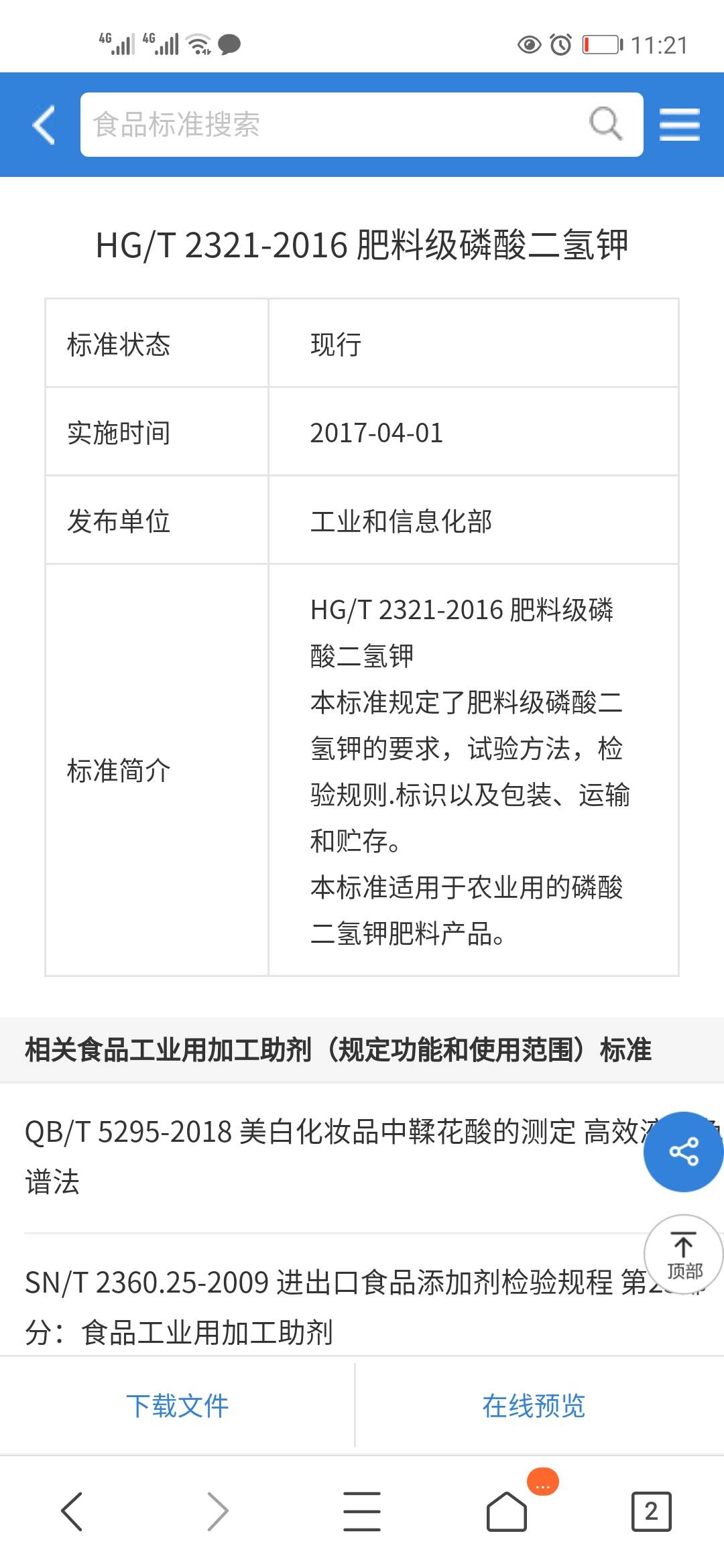Tap 下载文件 to download the file
Screen dimensions: 724x1568
coord(177,1406)
